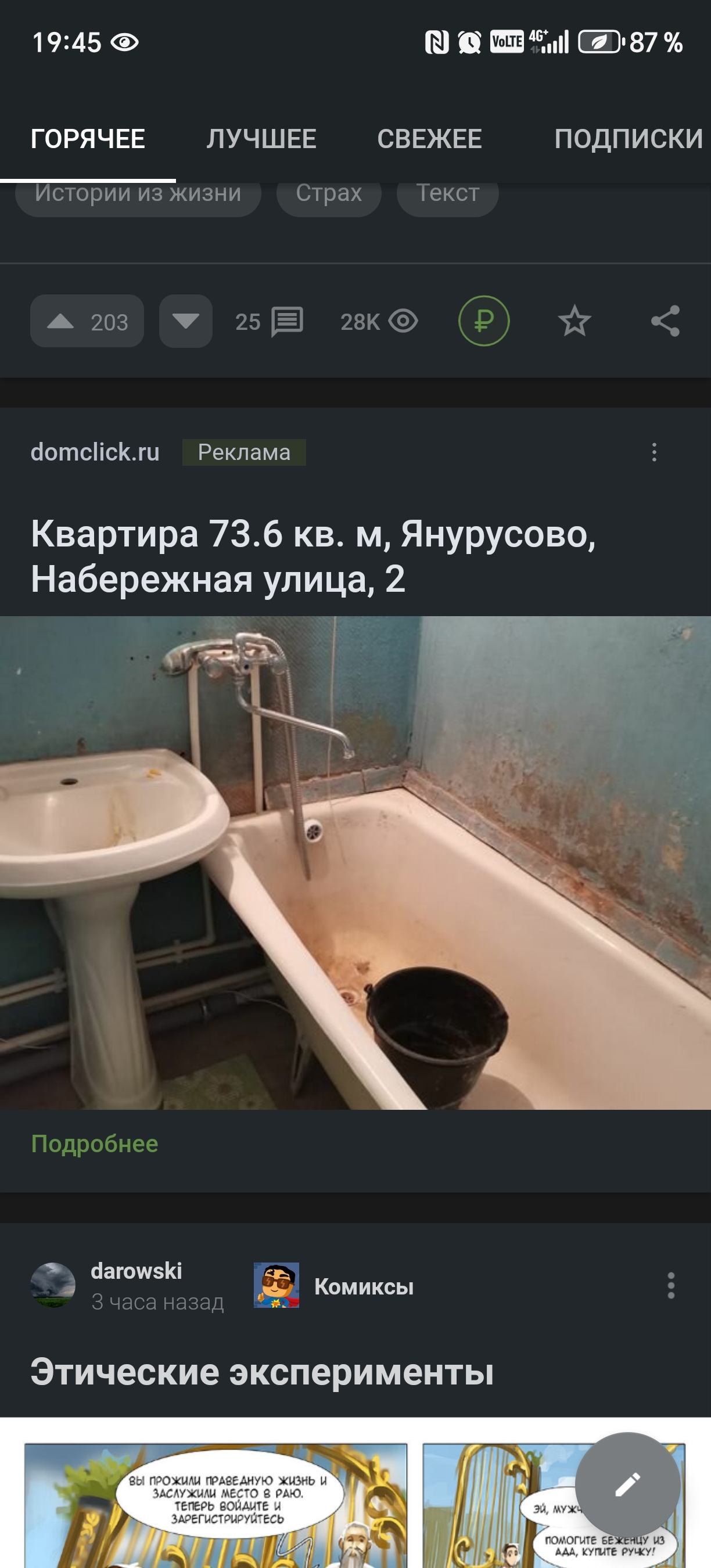Share the post with 203 rating
This screenshot has width=711, height=1568.
click(x=665, y=321)
